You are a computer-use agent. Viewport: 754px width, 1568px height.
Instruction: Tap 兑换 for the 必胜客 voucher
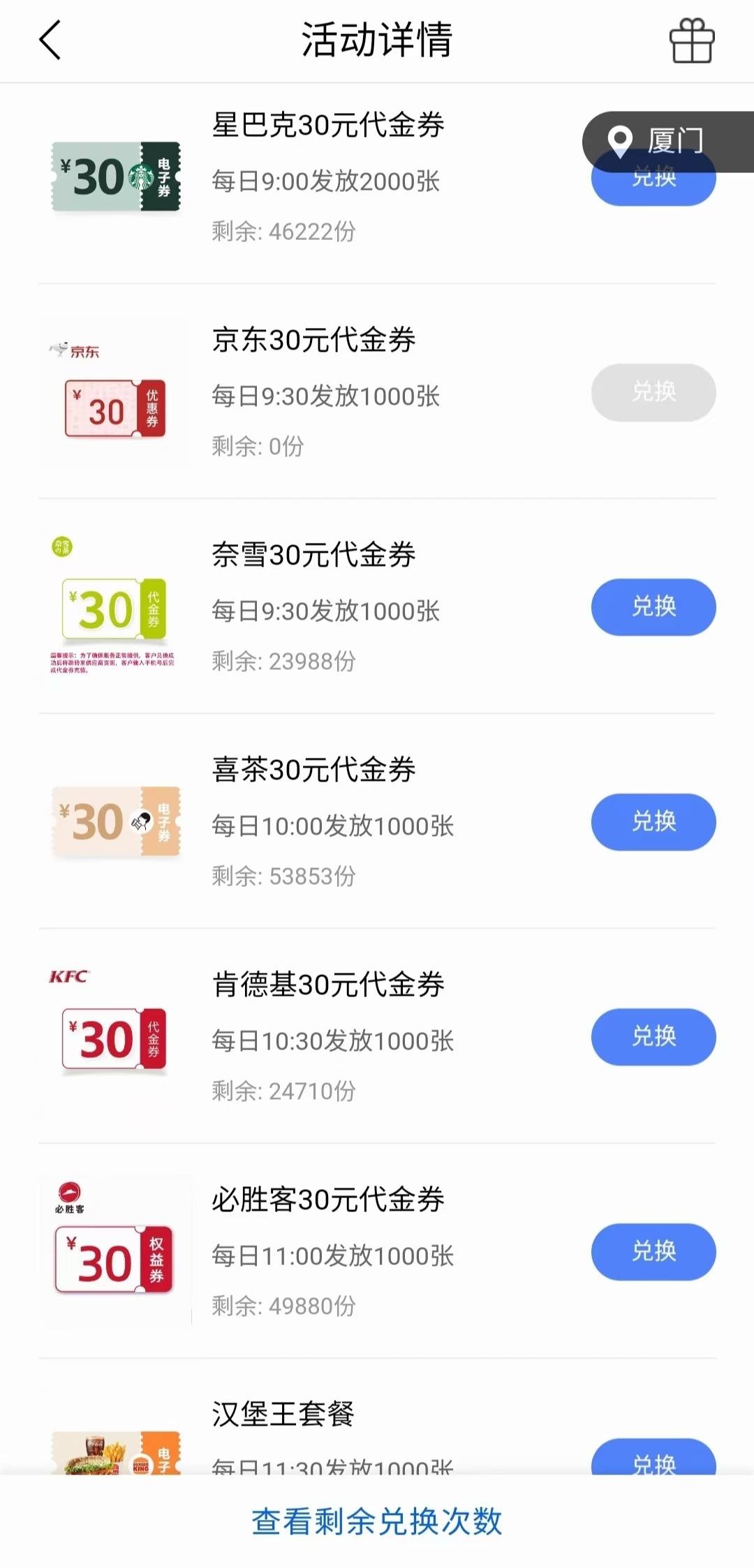coord(653,1252)
